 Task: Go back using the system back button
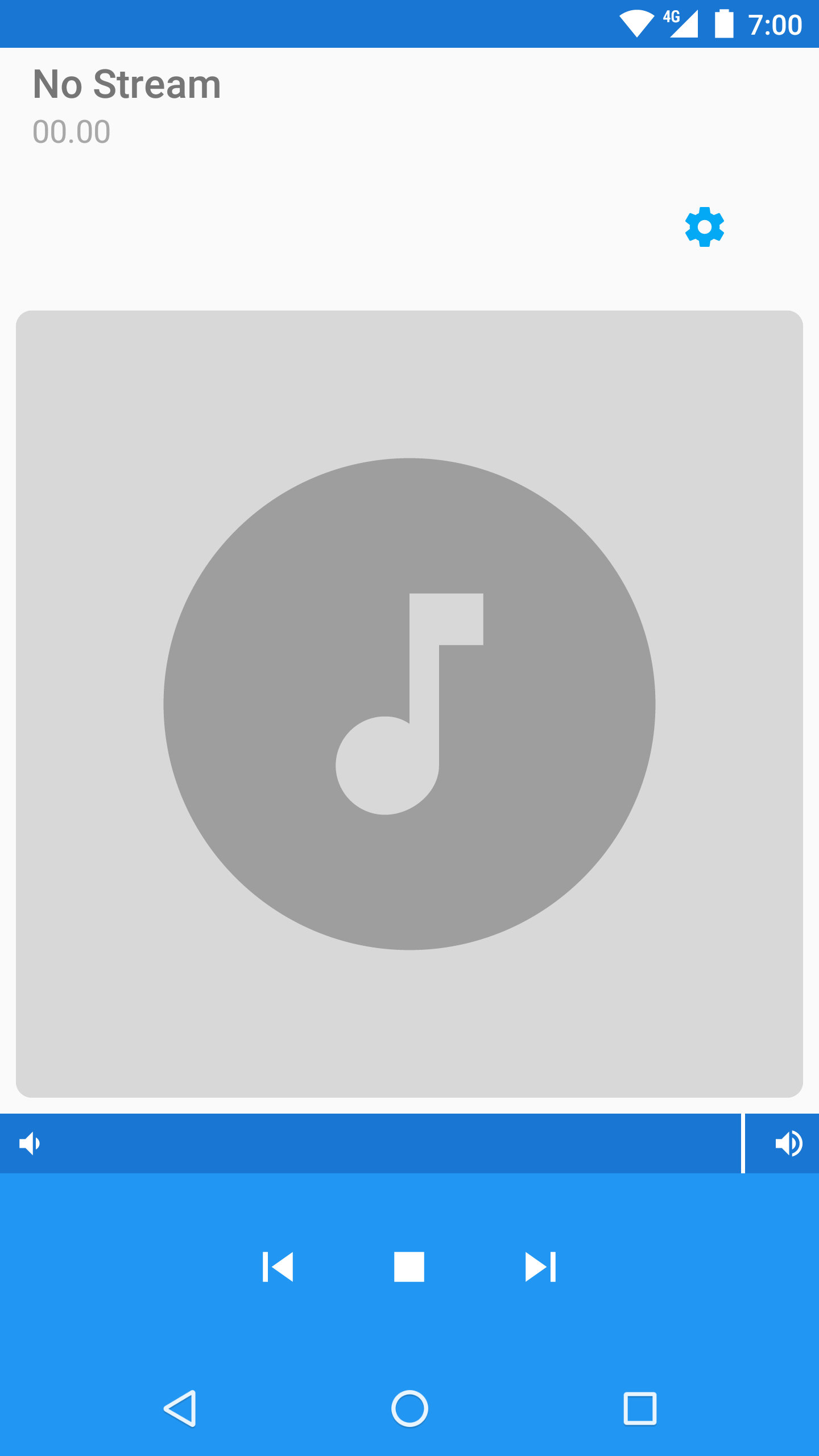[x=180, y=1409]
